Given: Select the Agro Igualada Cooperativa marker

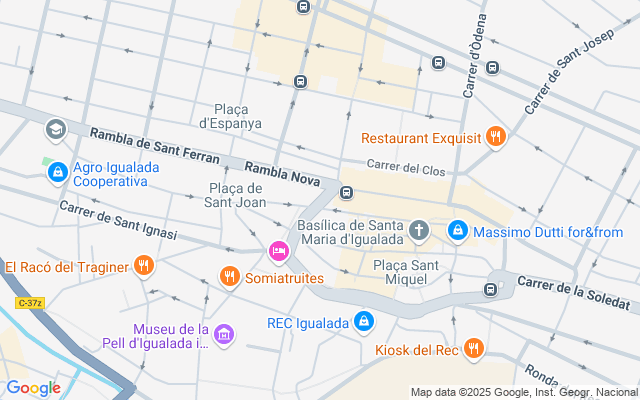Looking at the screenshot, I should point(58,173).
